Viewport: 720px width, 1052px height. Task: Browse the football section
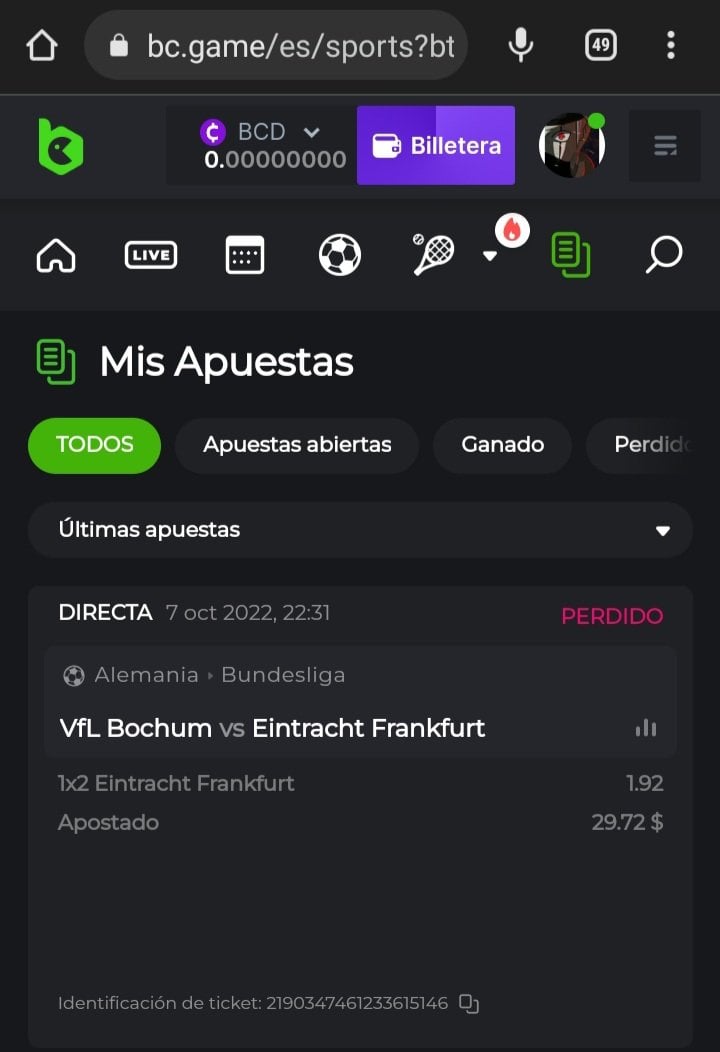(340, 255)
